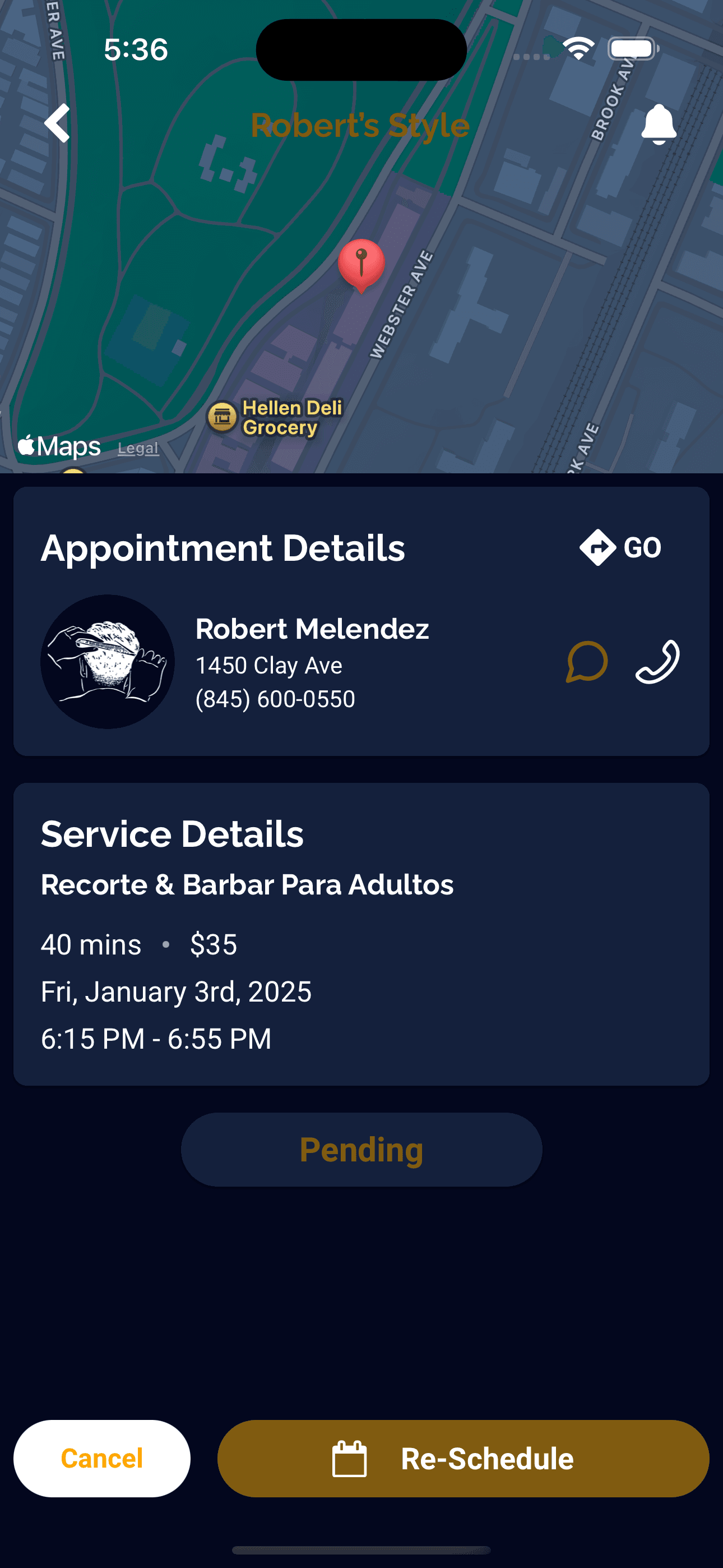Select the red location pin on map
The width and height of the screenshot is (723, 1568).
(x=361, y=264)
